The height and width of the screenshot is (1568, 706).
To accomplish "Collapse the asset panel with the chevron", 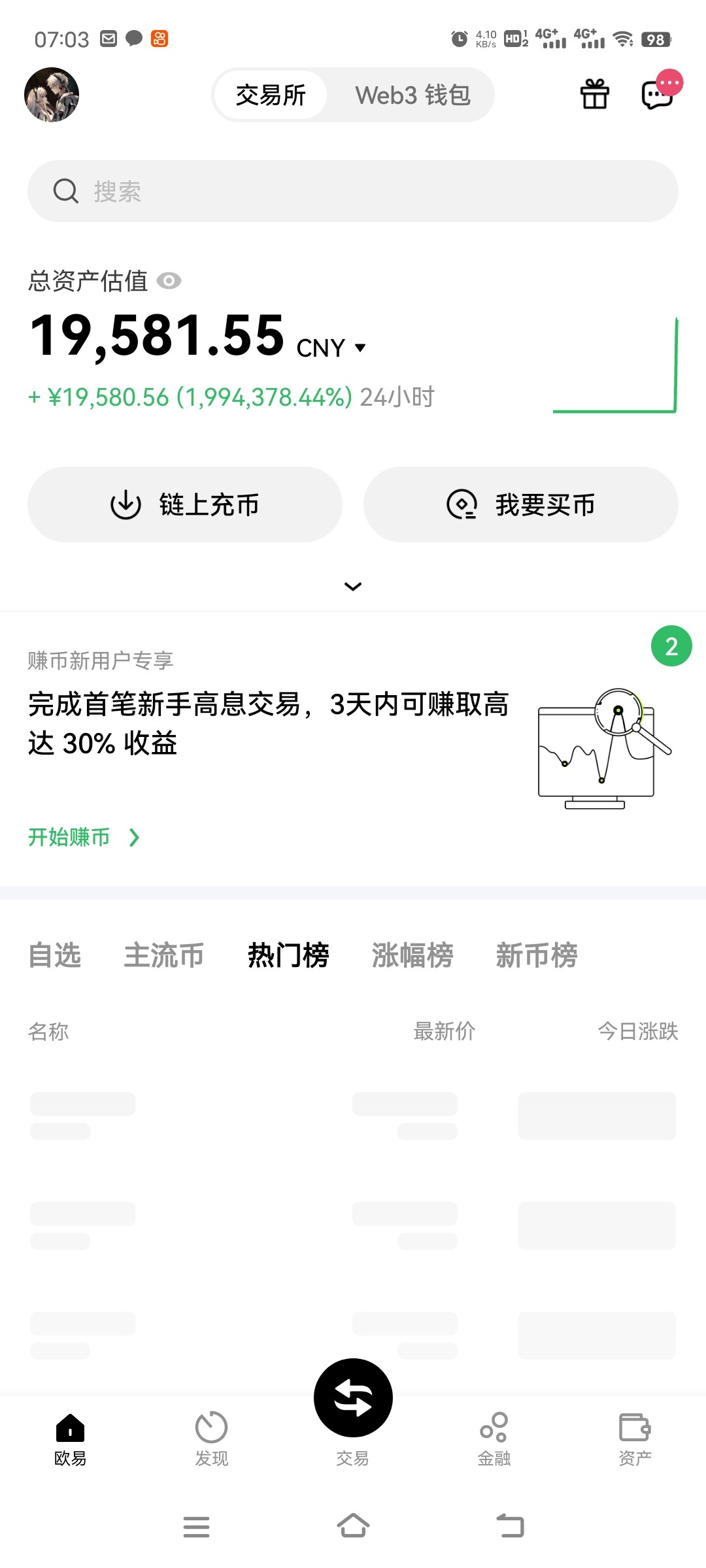I will (352, 586).
